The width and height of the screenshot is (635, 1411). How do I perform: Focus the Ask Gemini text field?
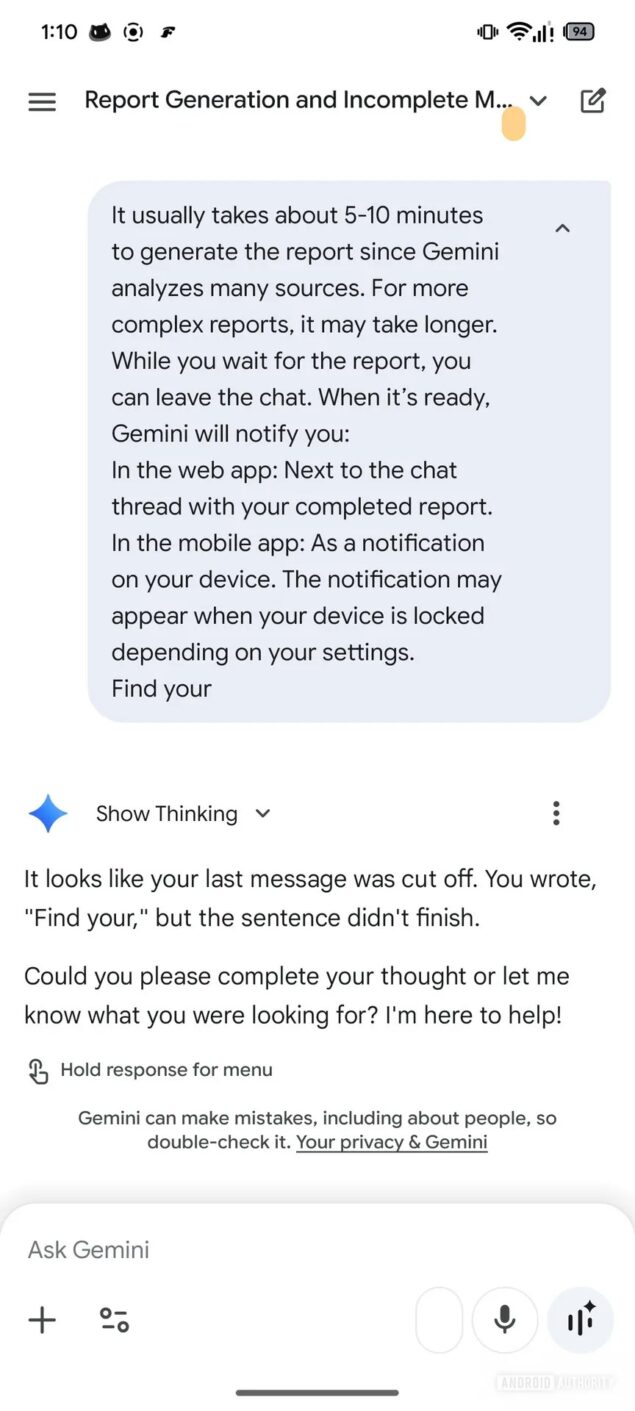click(300, 1249)
